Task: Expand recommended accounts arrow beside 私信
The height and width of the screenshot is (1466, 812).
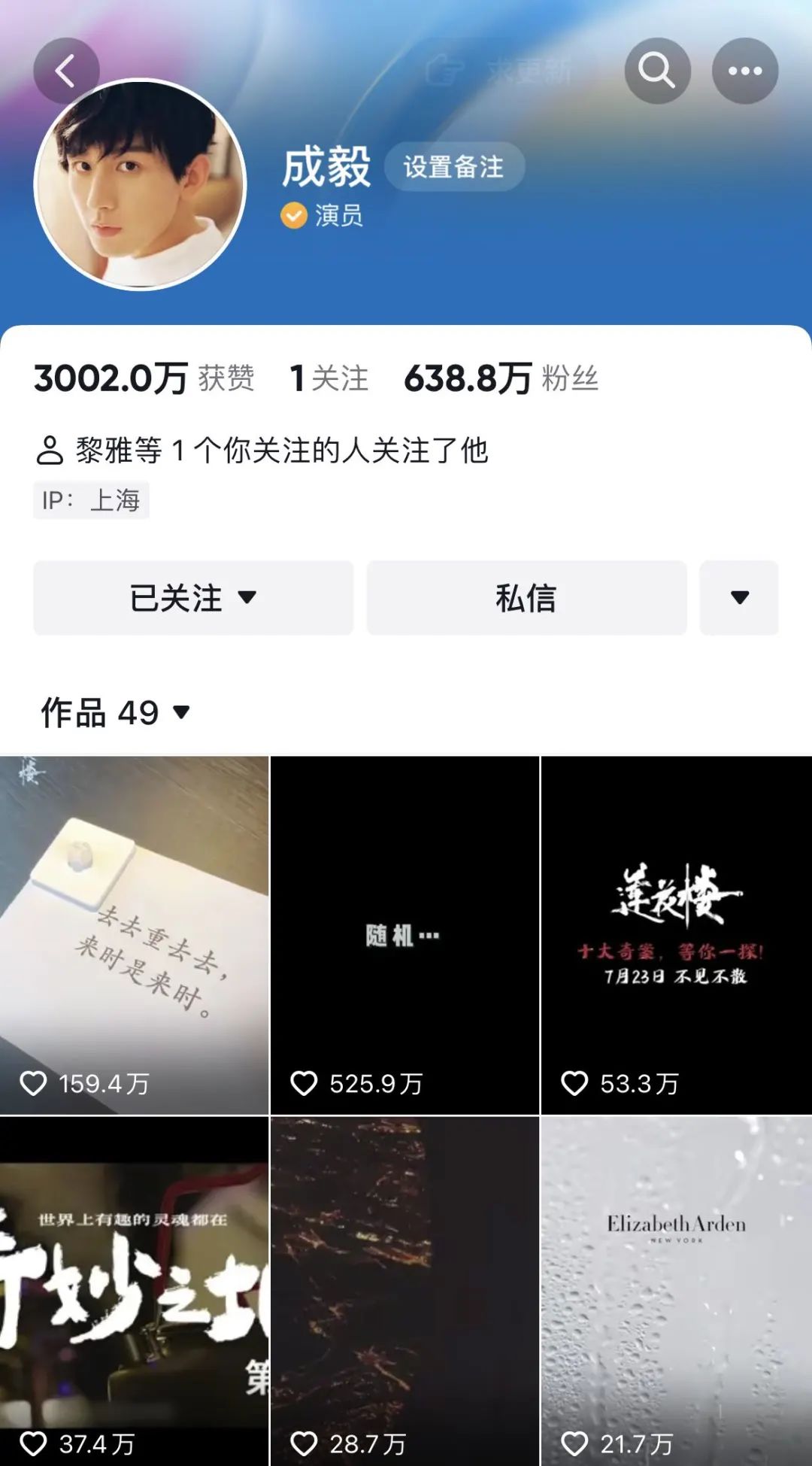Action: pos(739,598)
